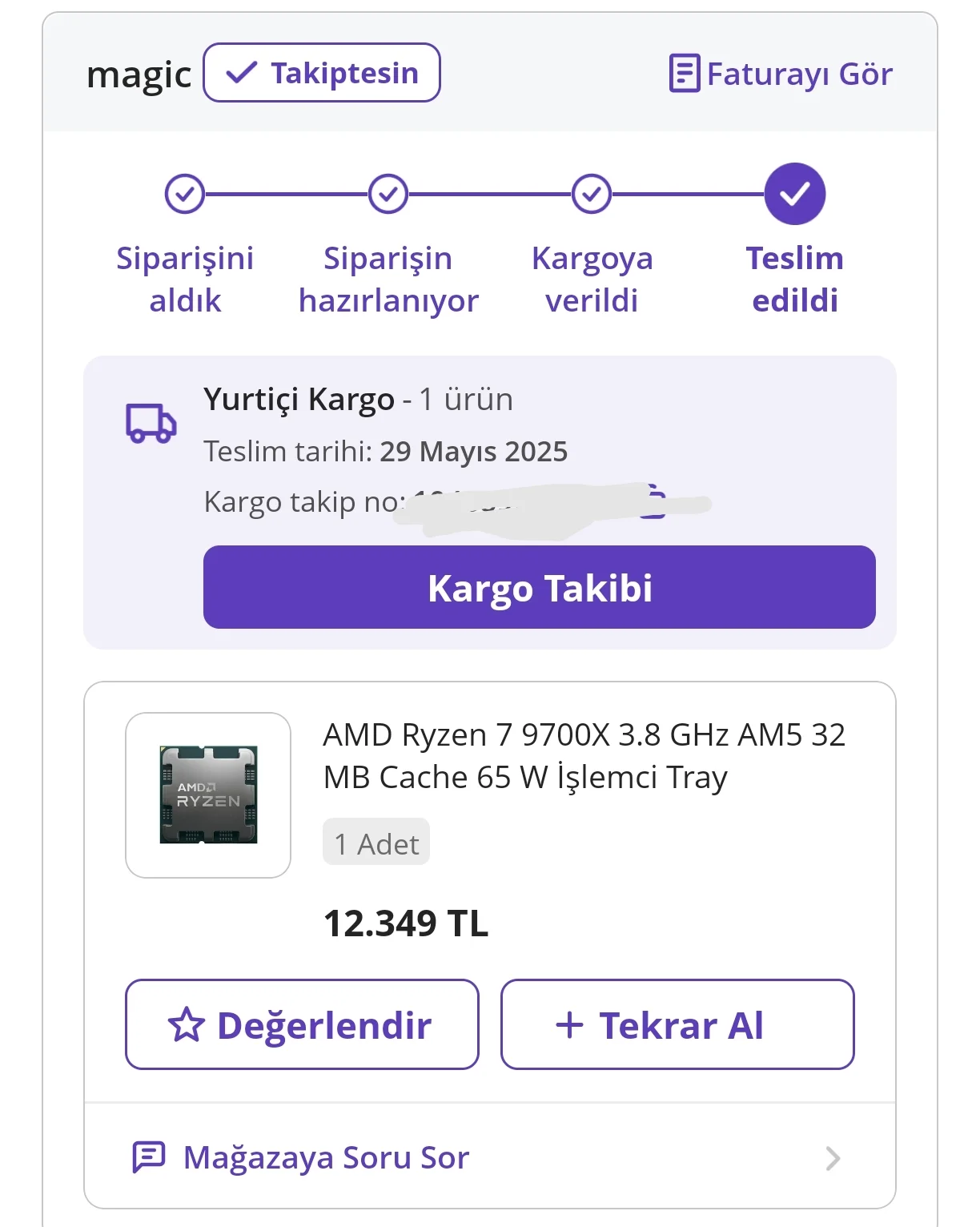Open the AMD Ryzen 7 9700X product
980x1227 pixels.
[x=583, y=755]
